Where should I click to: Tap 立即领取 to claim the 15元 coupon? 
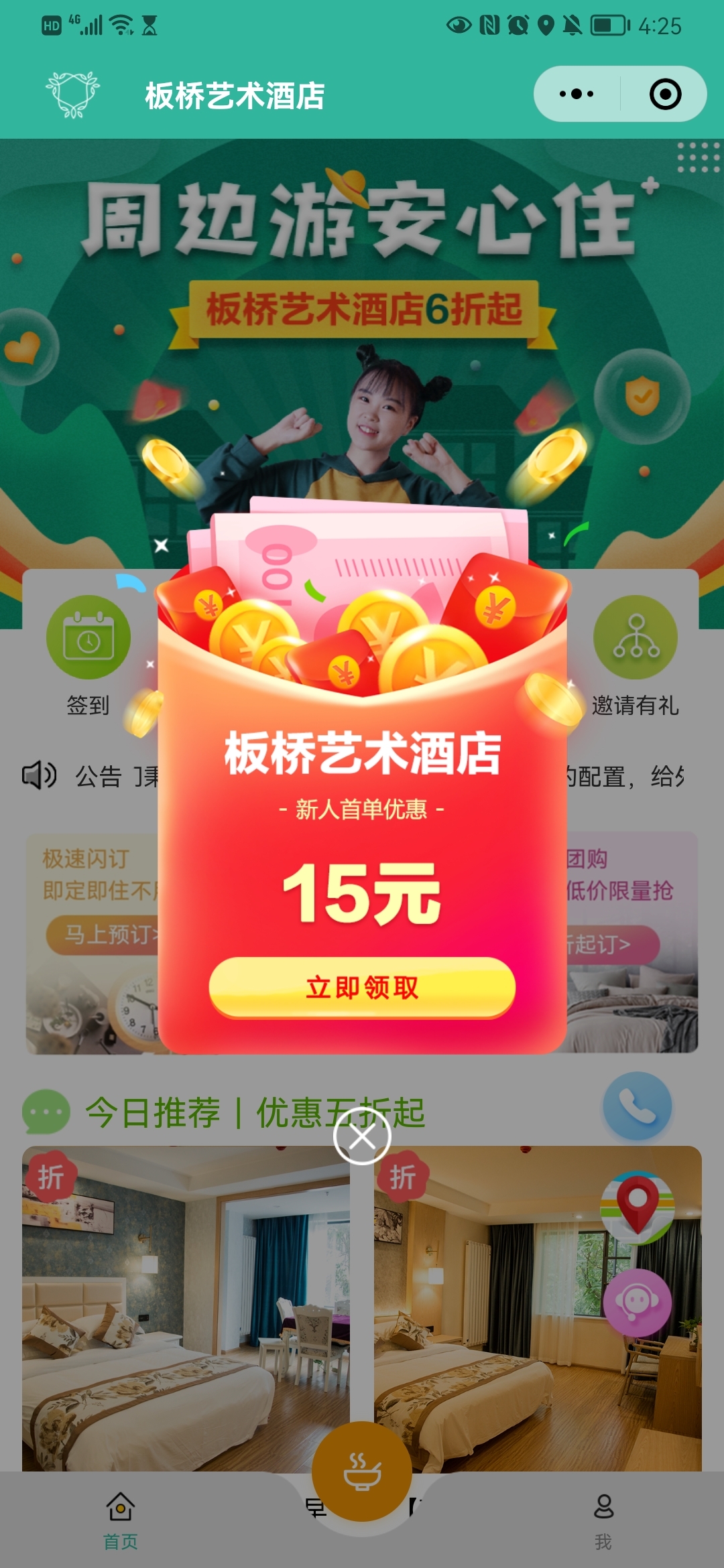[x=362, y=987]
